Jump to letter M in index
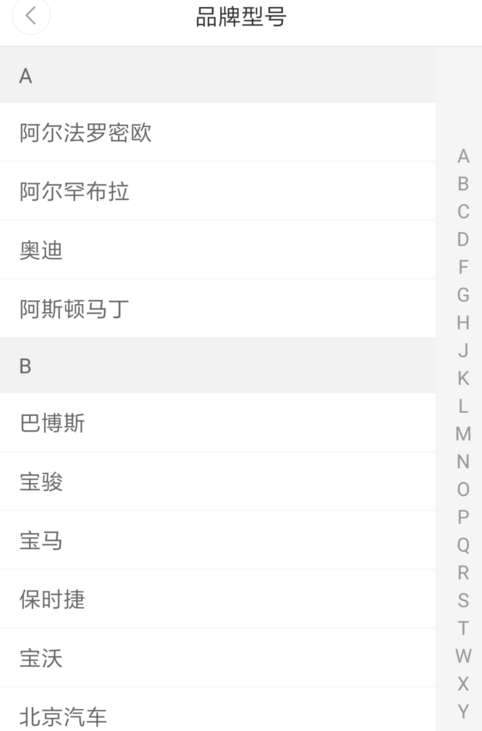Image resolution: width=482 pixels, height=731 pixels. click(x=463, y=434)
